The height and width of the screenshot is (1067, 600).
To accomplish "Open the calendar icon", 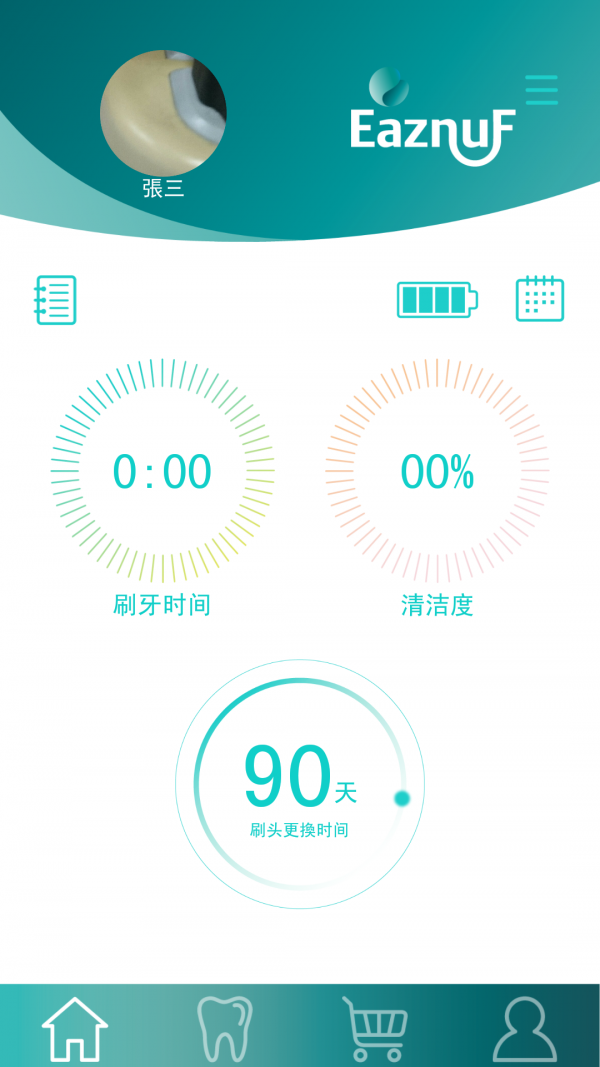I will 540,299.
